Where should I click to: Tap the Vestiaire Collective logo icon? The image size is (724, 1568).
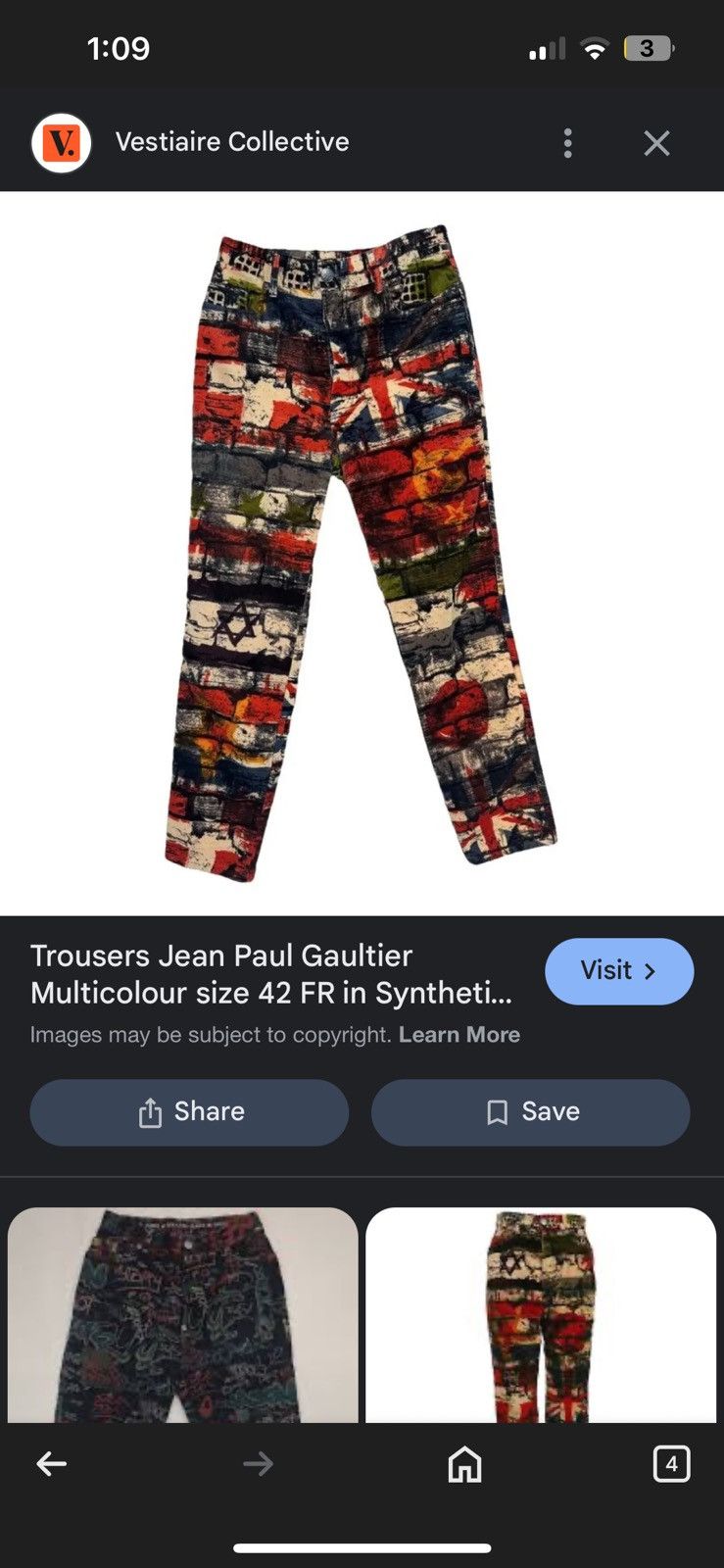(x=62, y=141)
